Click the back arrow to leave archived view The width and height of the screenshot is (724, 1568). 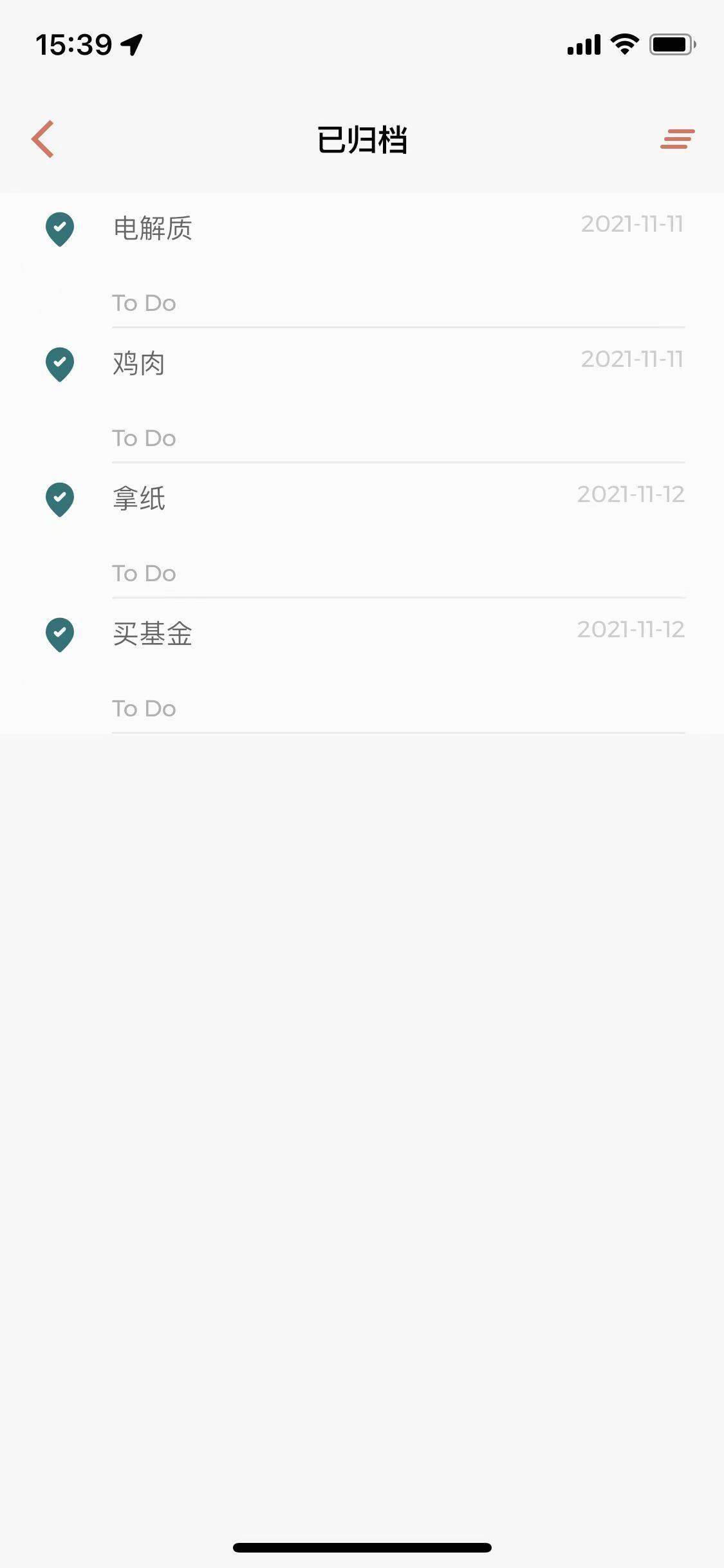42,139
